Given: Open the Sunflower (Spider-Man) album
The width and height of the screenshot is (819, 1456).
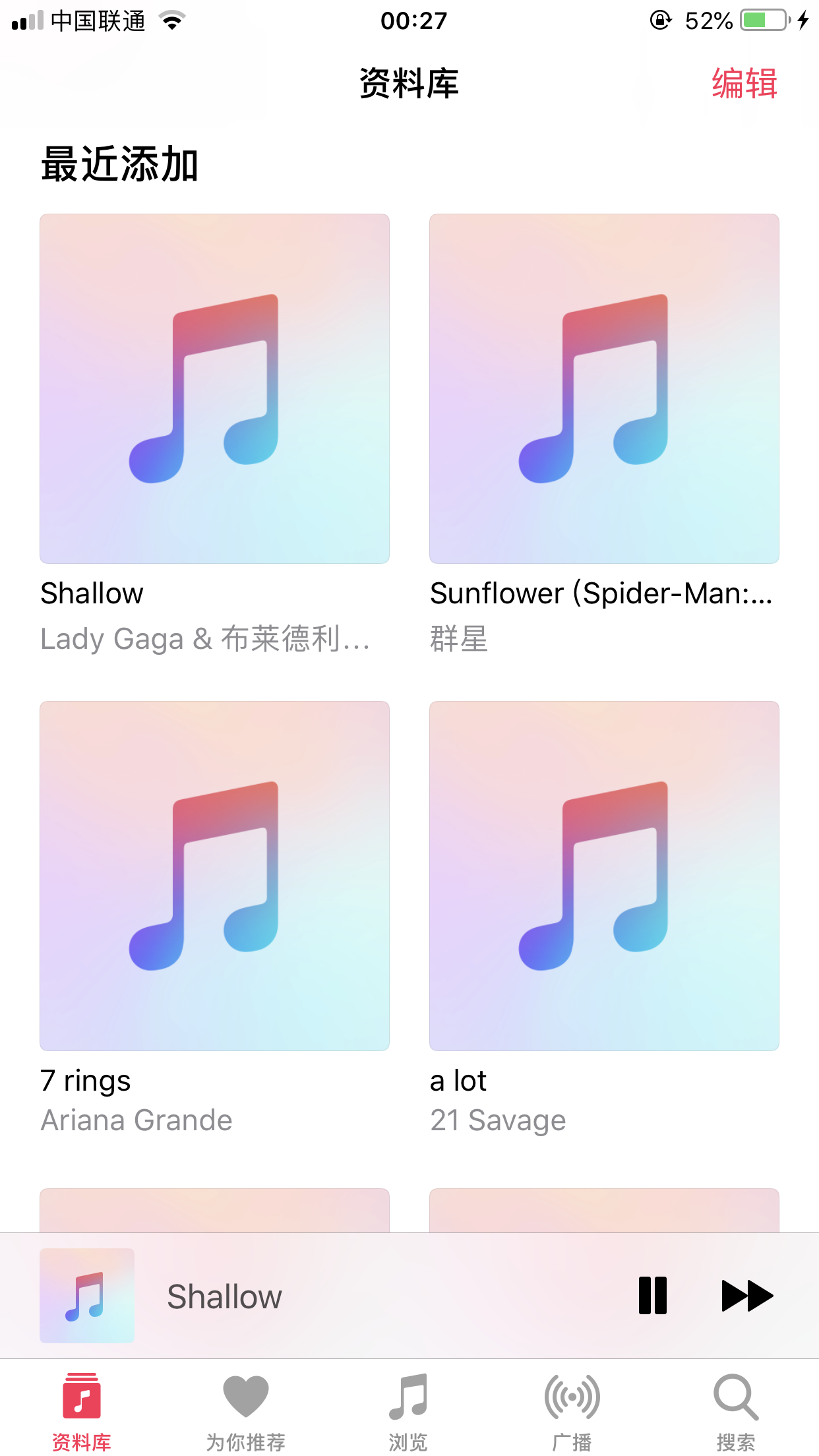Looking at the screenshot, I should click(x=603, y=389).
